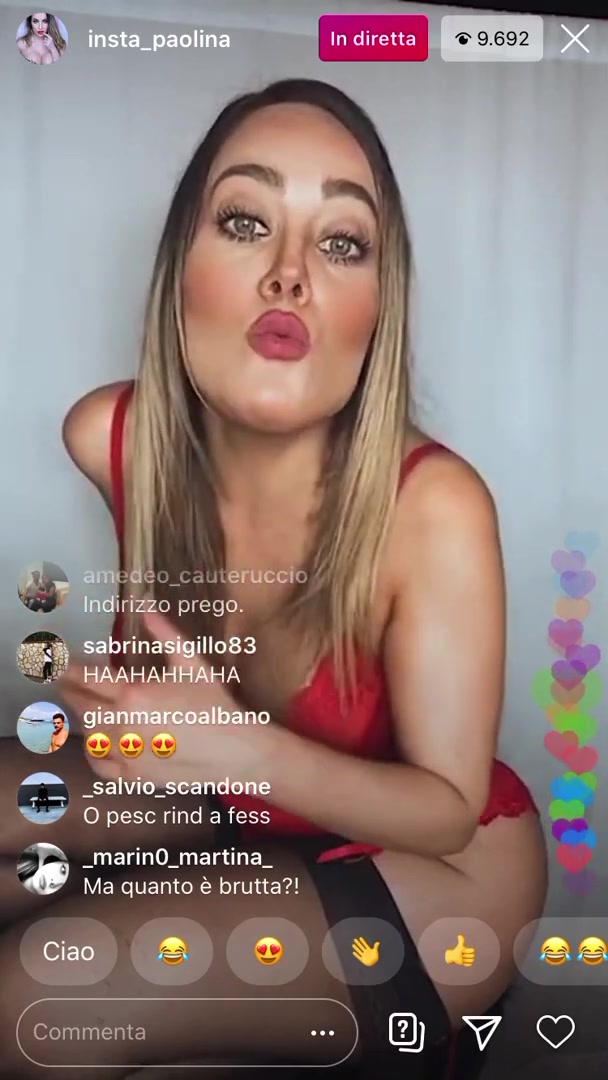Open the viewer count list
608x1080 pixels.
(492, 39)
